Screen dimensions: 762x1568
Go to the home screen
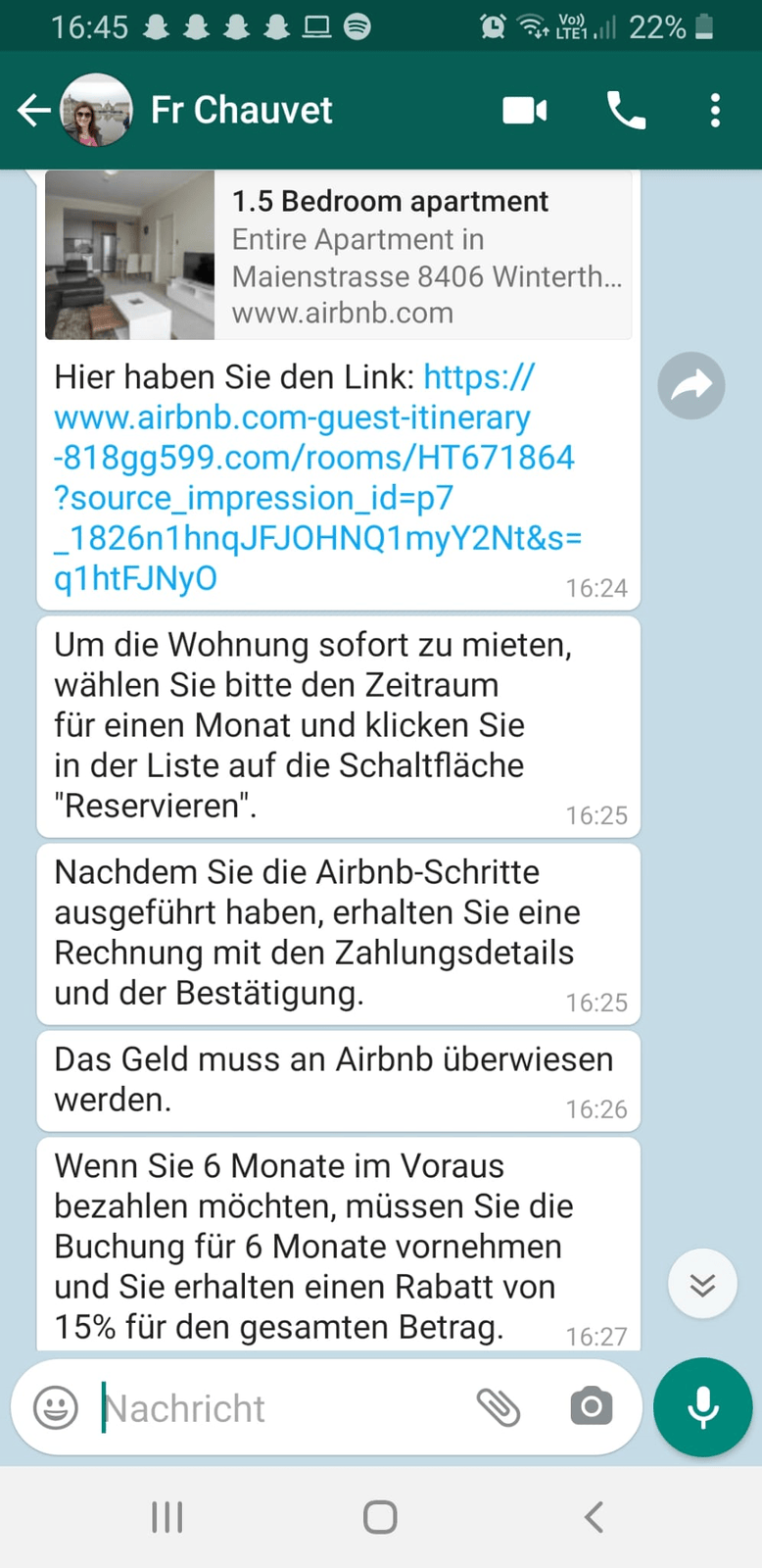coord(380,1517)
